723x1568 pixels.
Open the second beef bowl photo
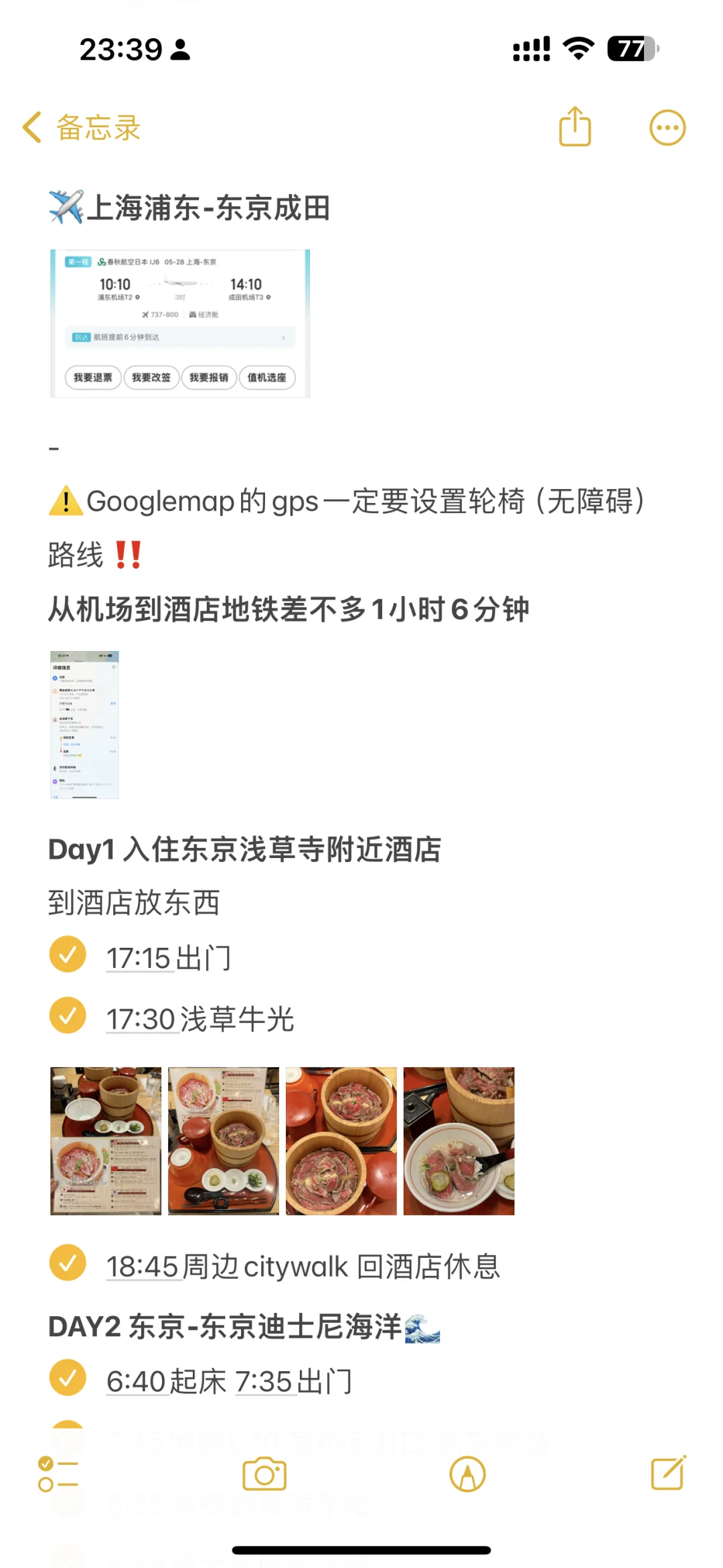(224, 1141)
